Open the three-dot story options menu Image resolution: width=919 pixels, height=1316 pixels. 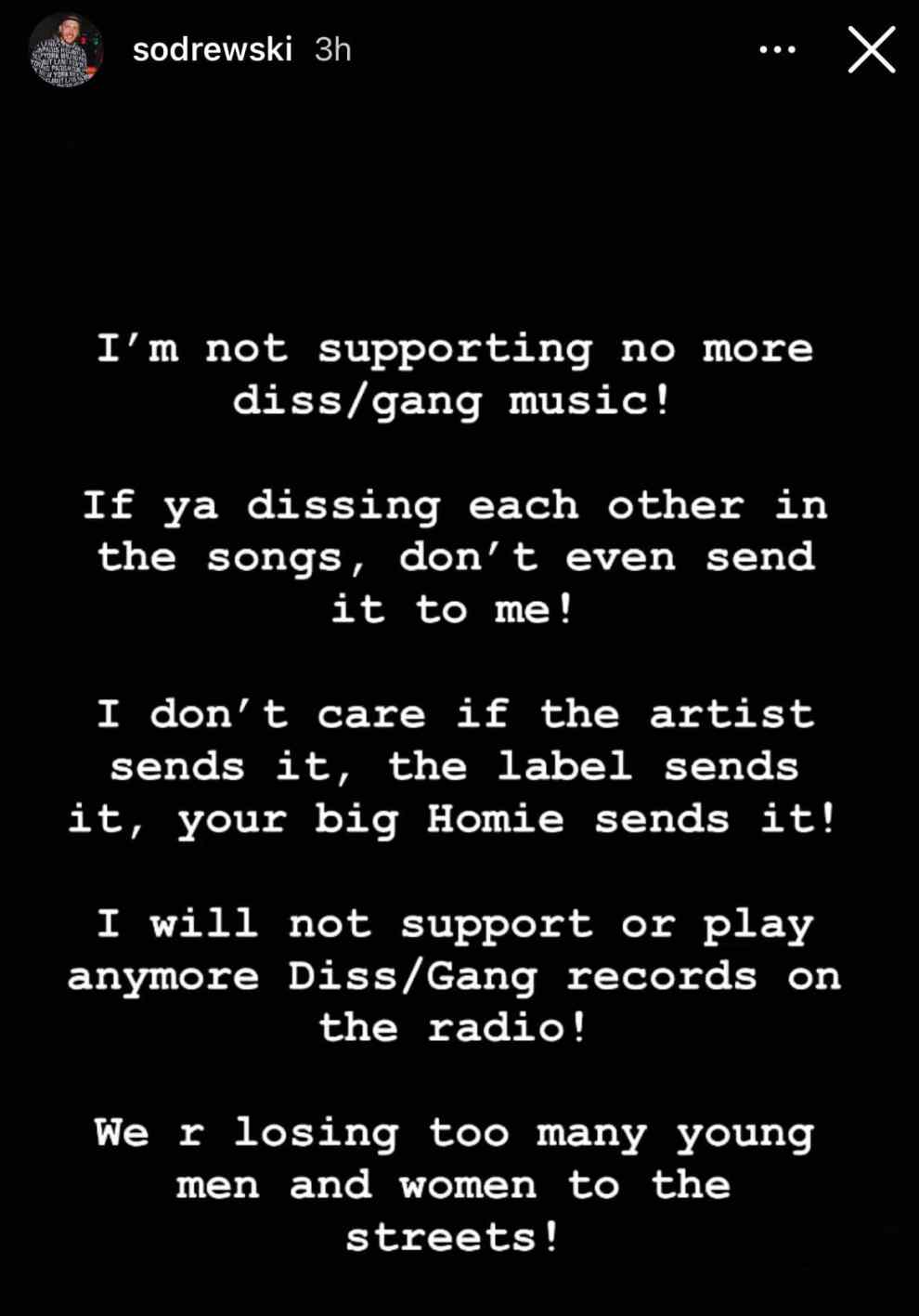point(777,50)
